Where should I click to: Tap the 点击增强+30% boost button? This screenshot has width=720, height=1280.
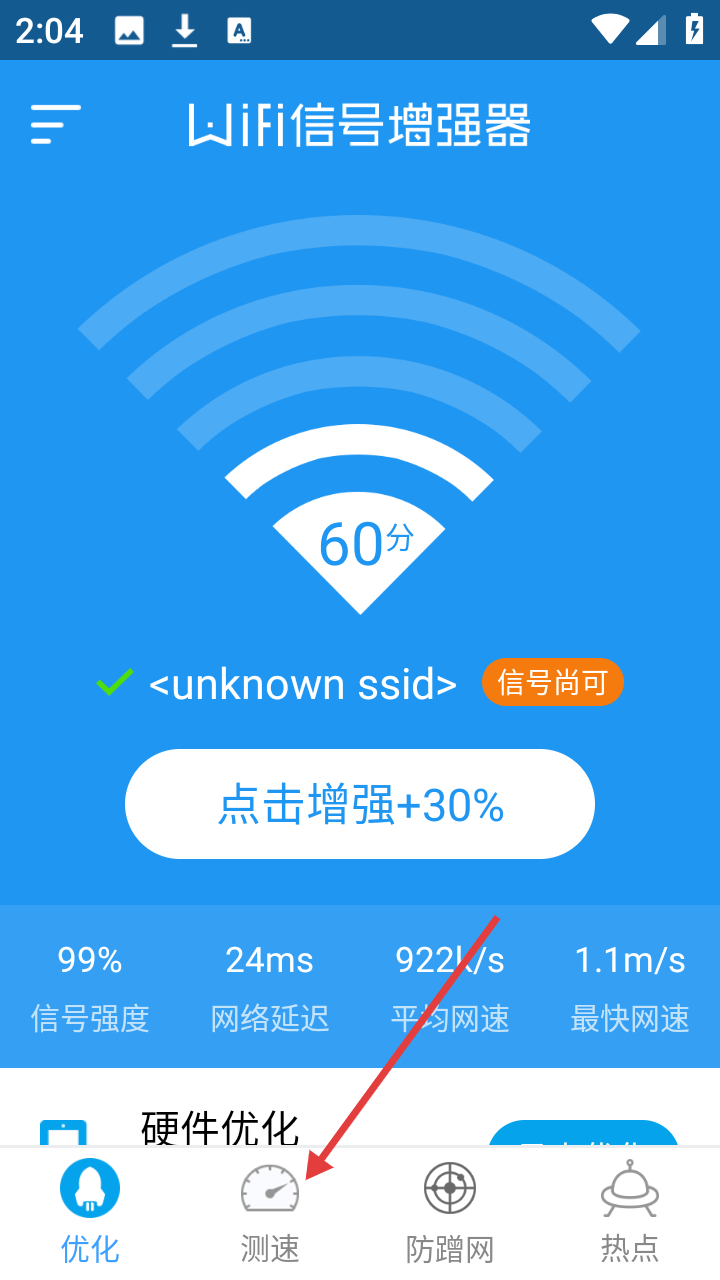(x=360, y=804)
